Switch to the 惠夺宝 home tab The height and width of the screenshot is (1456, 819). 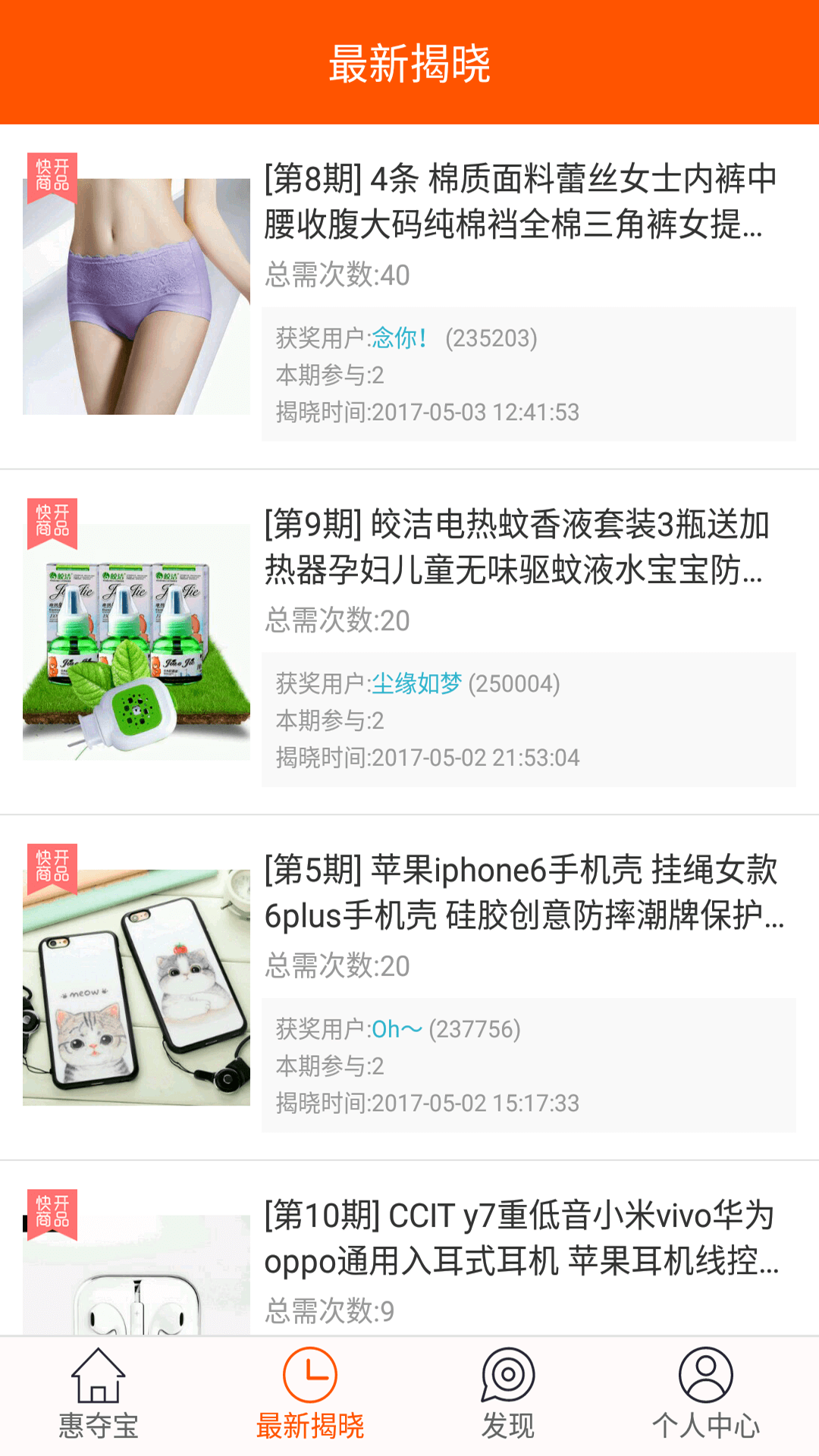click(99, 1394)
